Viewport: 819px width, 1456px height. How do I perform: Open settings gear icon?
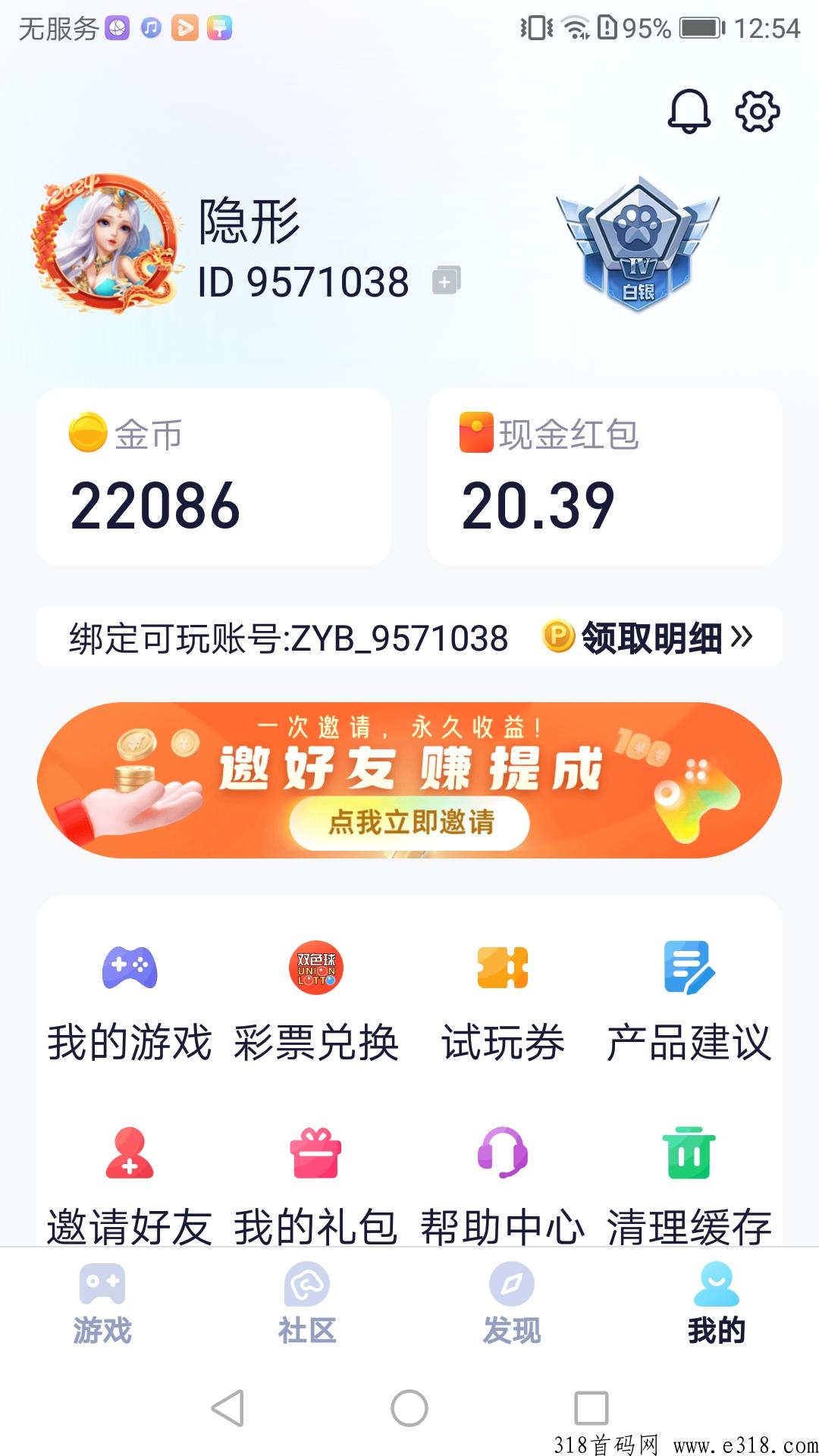[x=757, y=111]
